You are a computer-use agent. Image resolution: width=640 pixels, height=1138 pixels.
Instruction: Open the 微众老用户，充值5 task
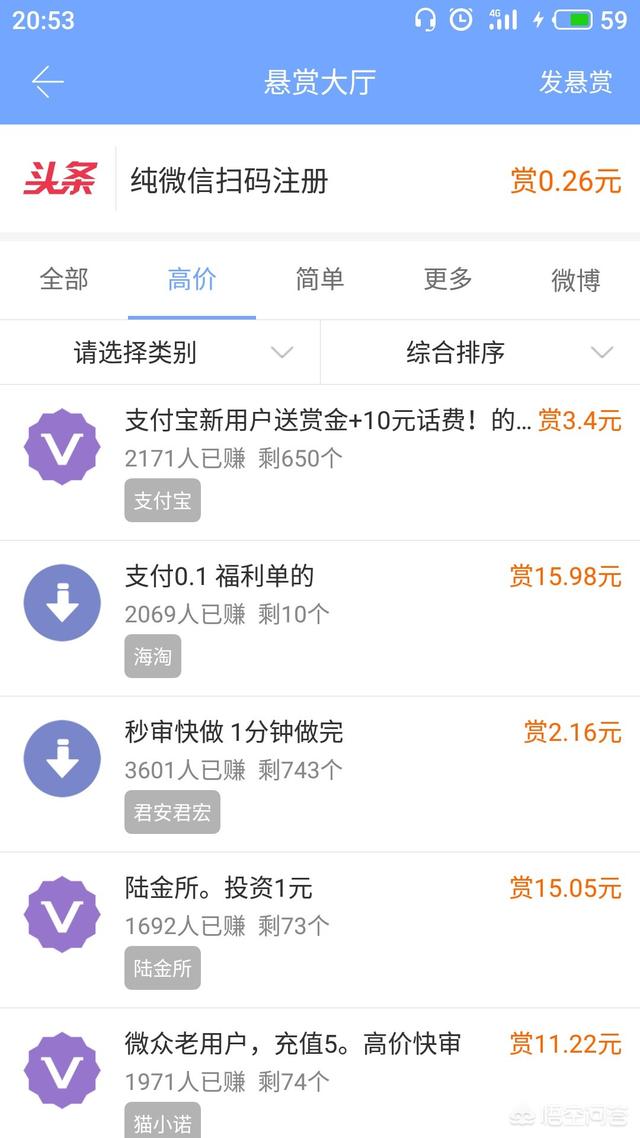(320, 1073)
